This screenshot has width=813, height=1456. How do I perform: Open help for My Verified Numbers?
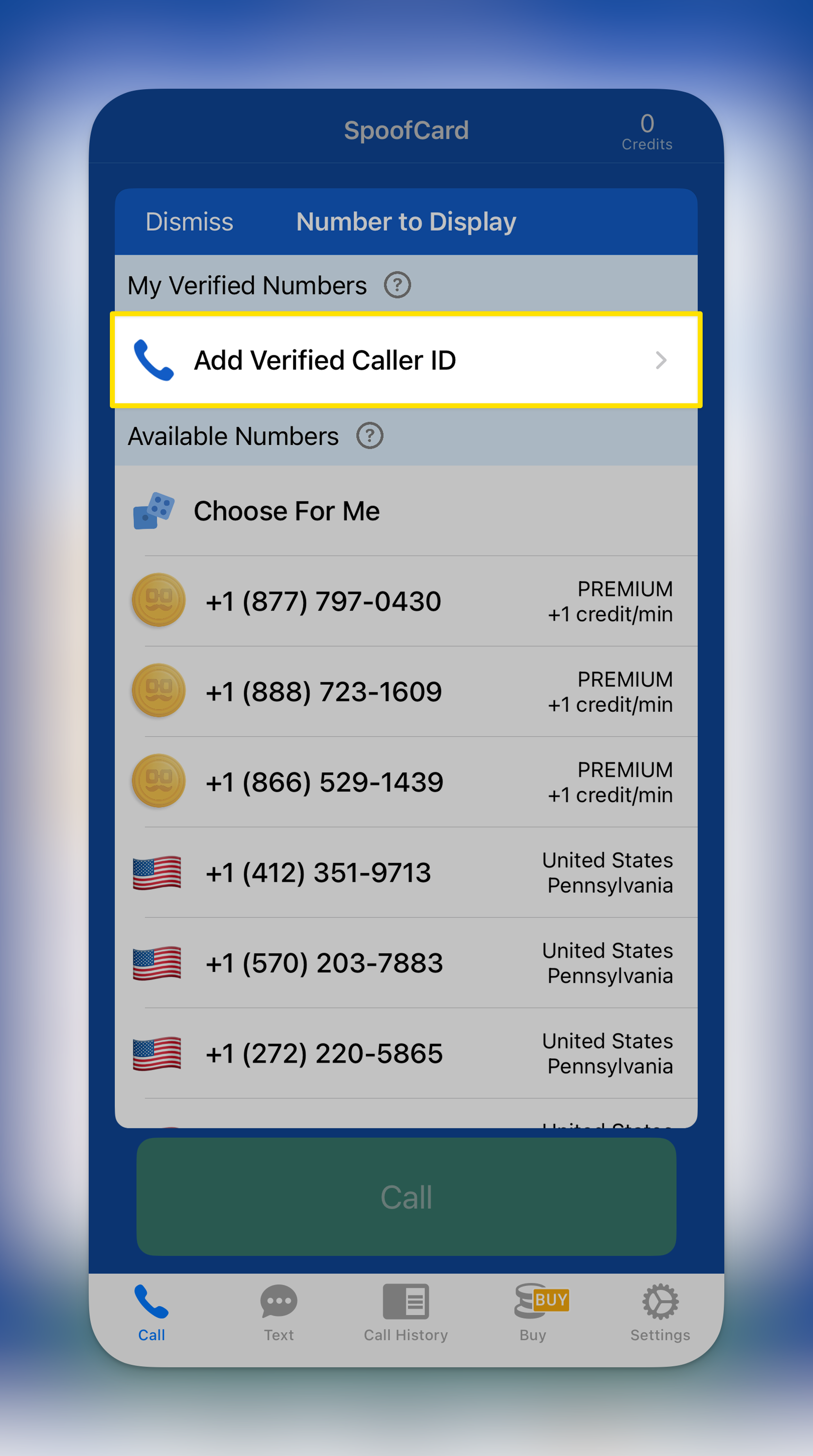397,285
